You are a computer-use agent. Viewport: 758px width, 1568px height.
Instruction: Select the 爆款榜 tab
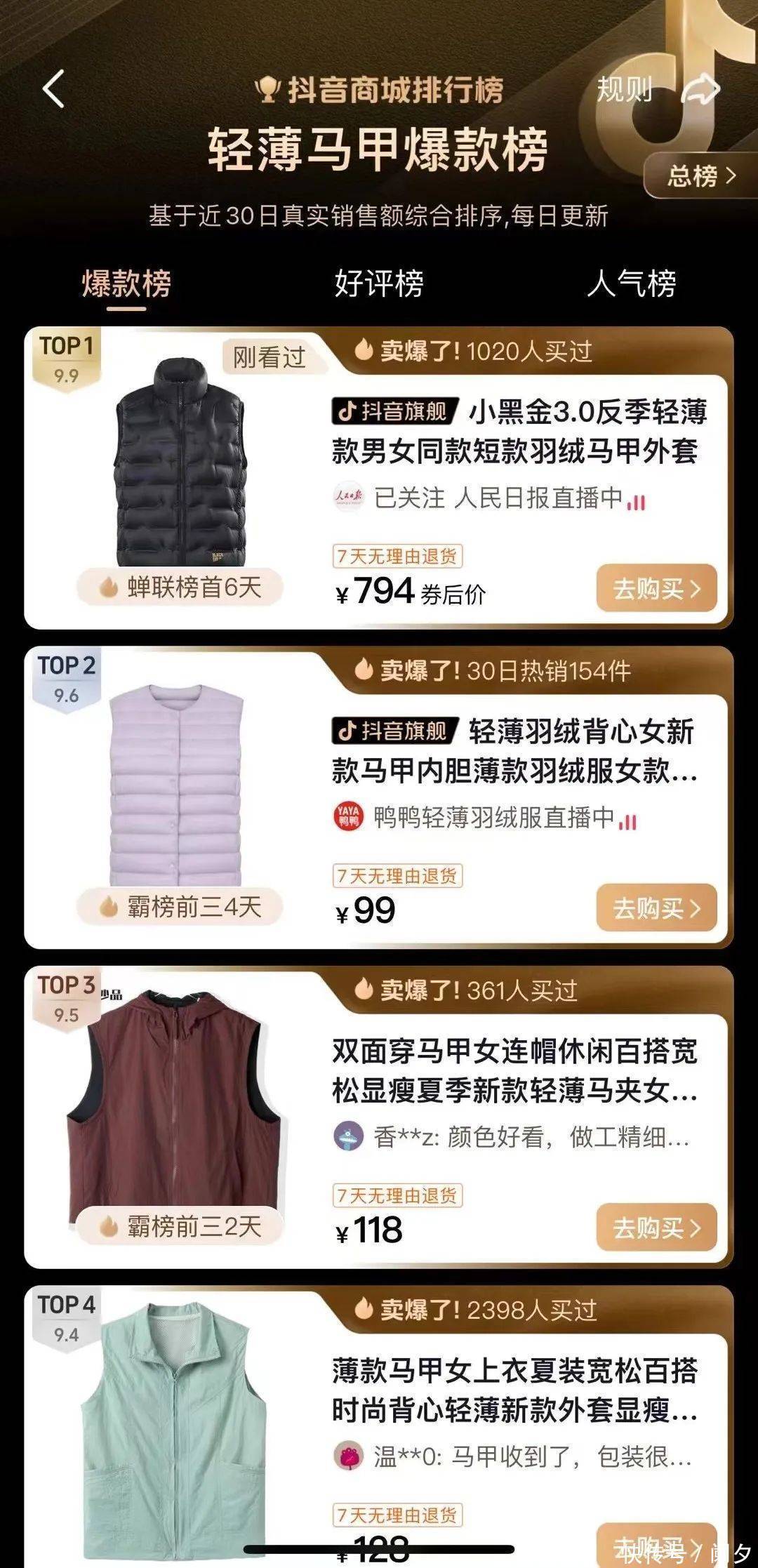[126, 284]
